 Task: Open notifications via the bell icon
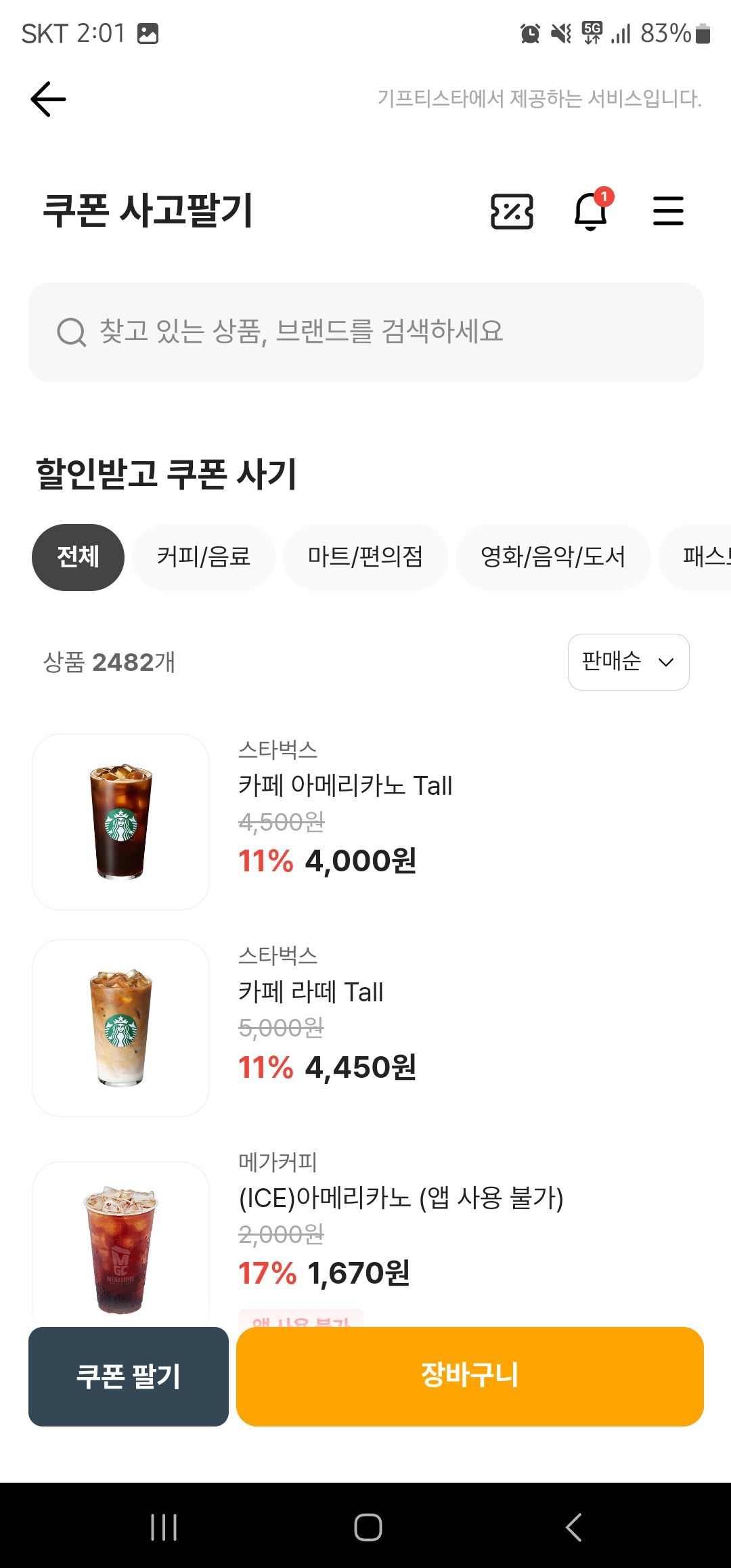(591, 212)
